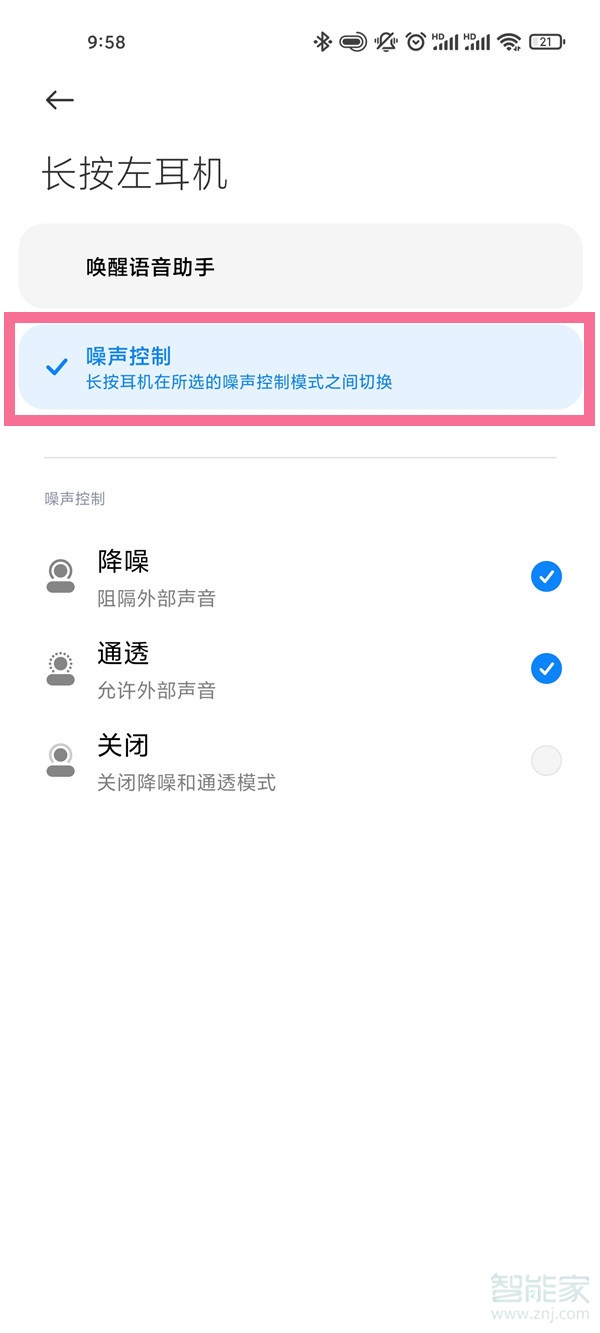The image size is (600, 1333).
Task: Uncheck the 降噪 mode checkbox
Action: tap(546, 576)
